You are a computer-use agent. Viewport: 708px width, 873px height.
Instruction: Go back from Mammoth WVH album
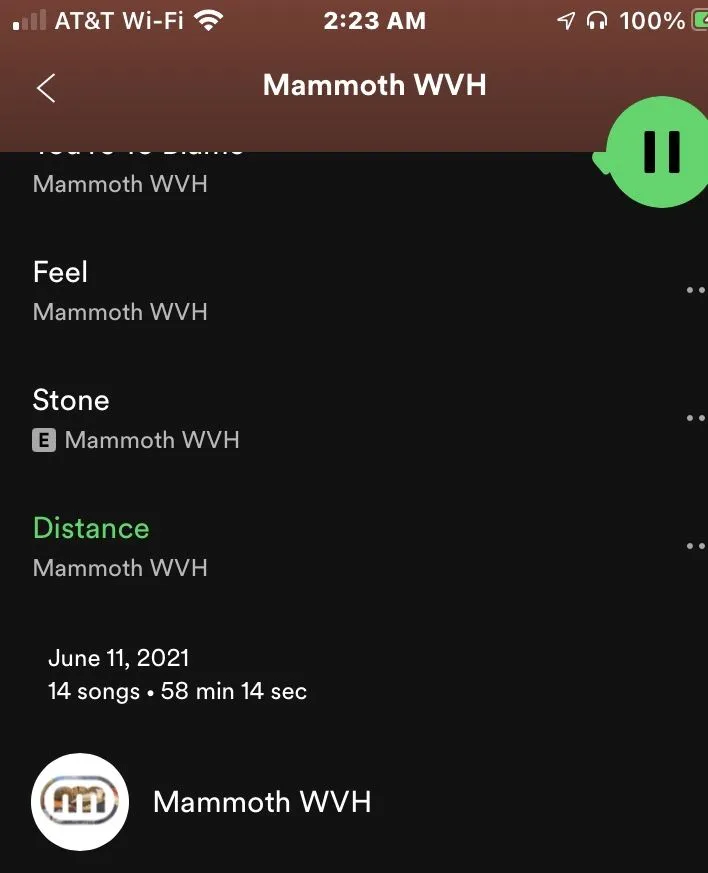click(46, 88)
